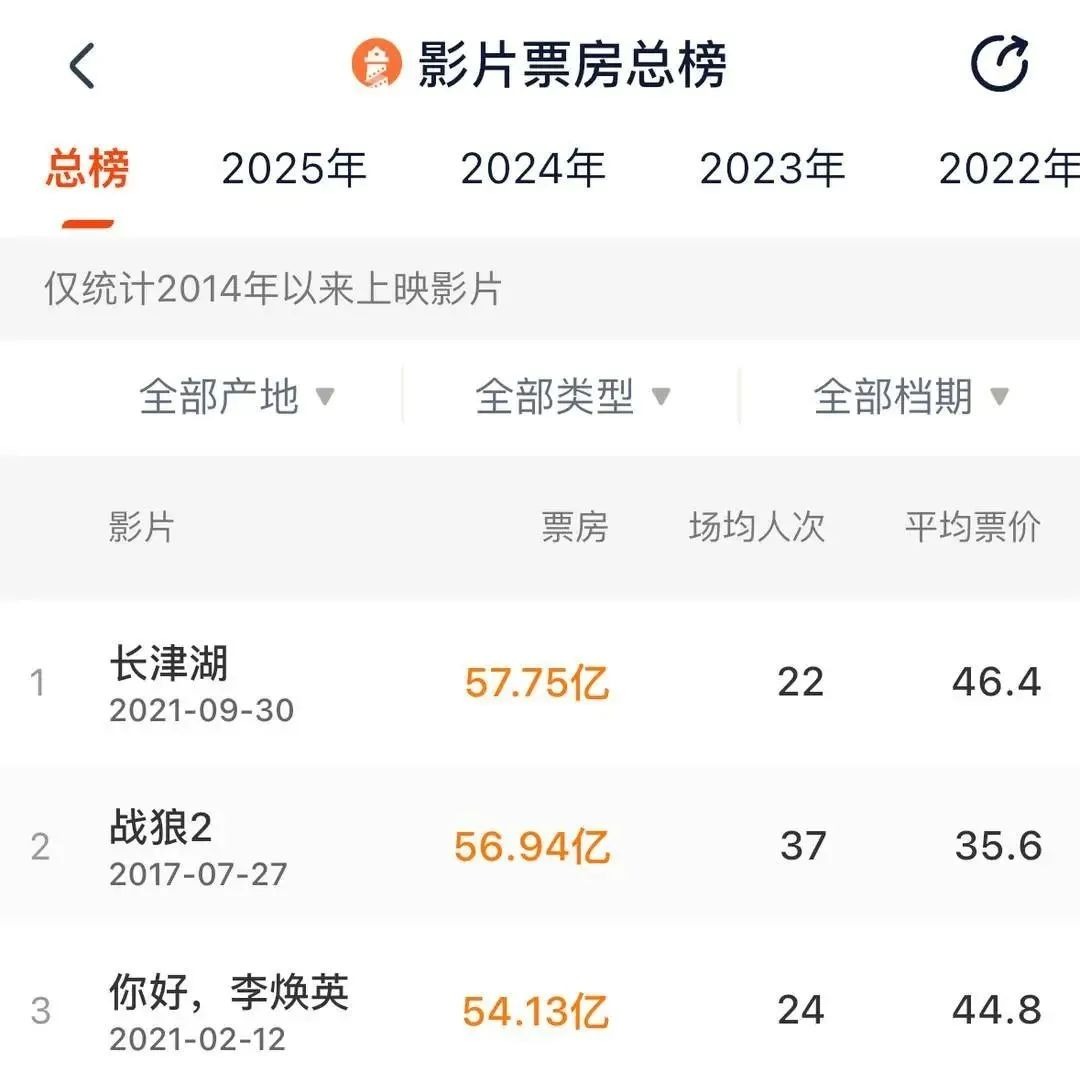Go back using the top-left arrow

tap(82, 66)
